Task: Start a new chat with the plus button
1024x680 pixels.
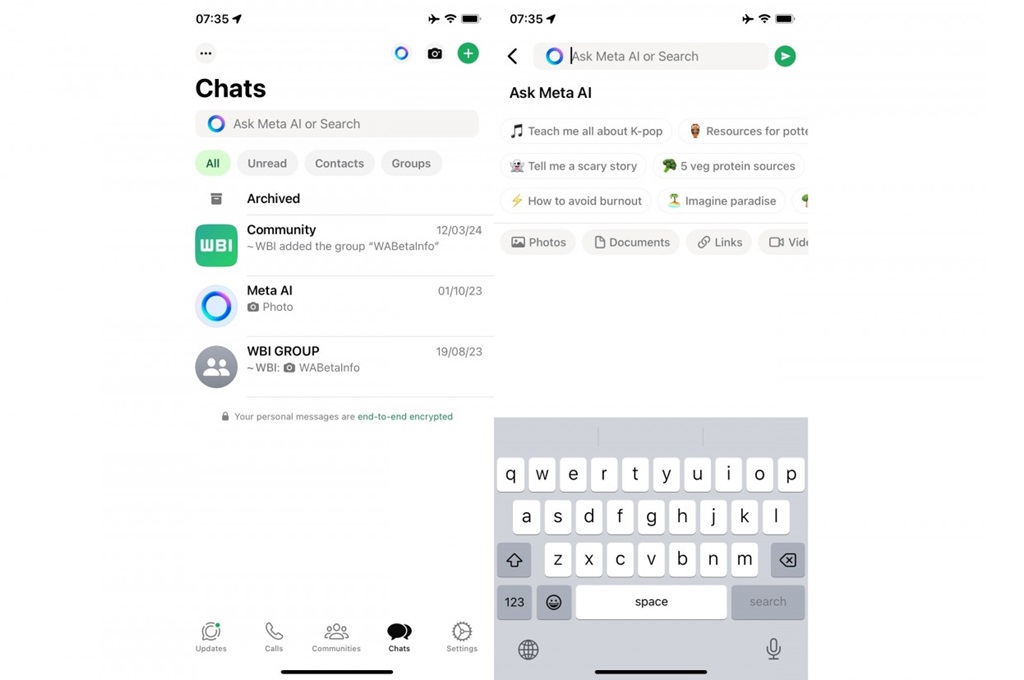Action: [468, 53]
